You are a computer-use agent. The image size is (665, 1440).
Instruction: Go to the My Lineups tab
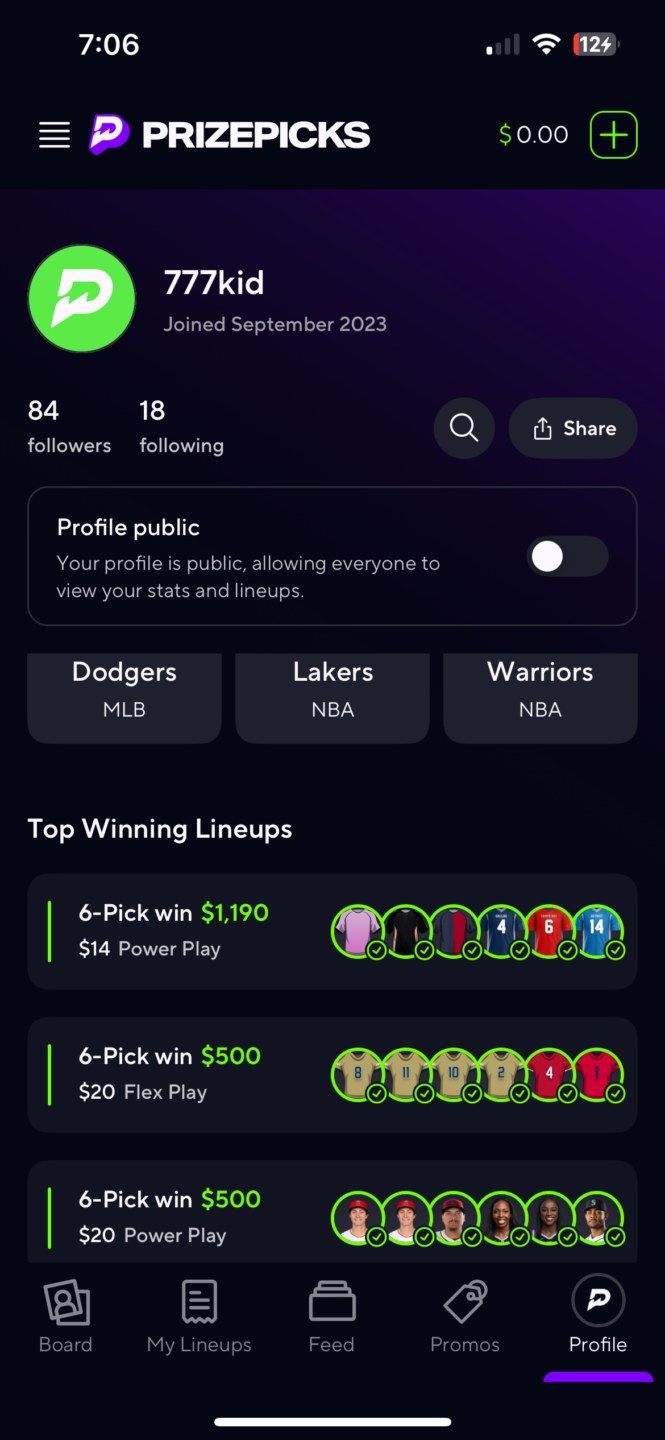click(x=199, y=1318)
